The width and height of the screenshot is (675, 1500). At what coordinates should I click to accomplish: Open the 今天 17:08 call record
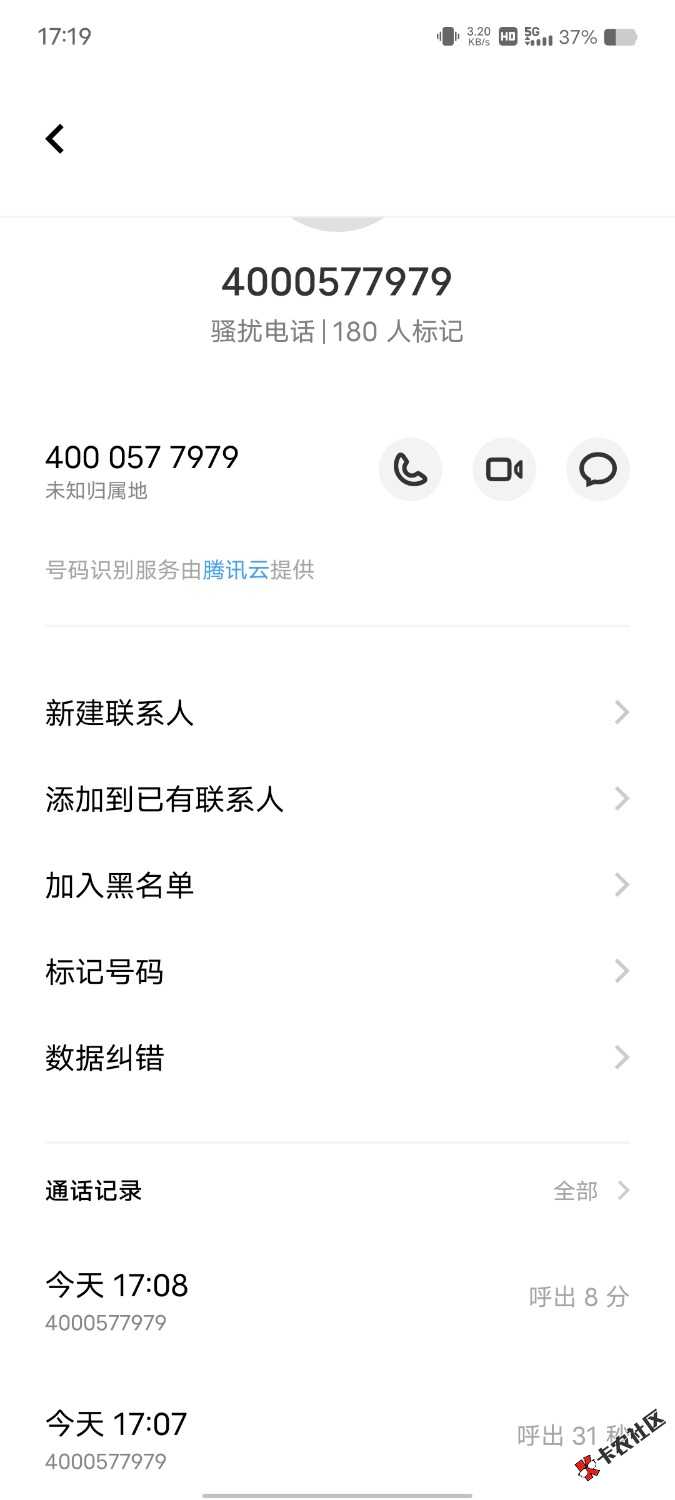point(337,1299)
